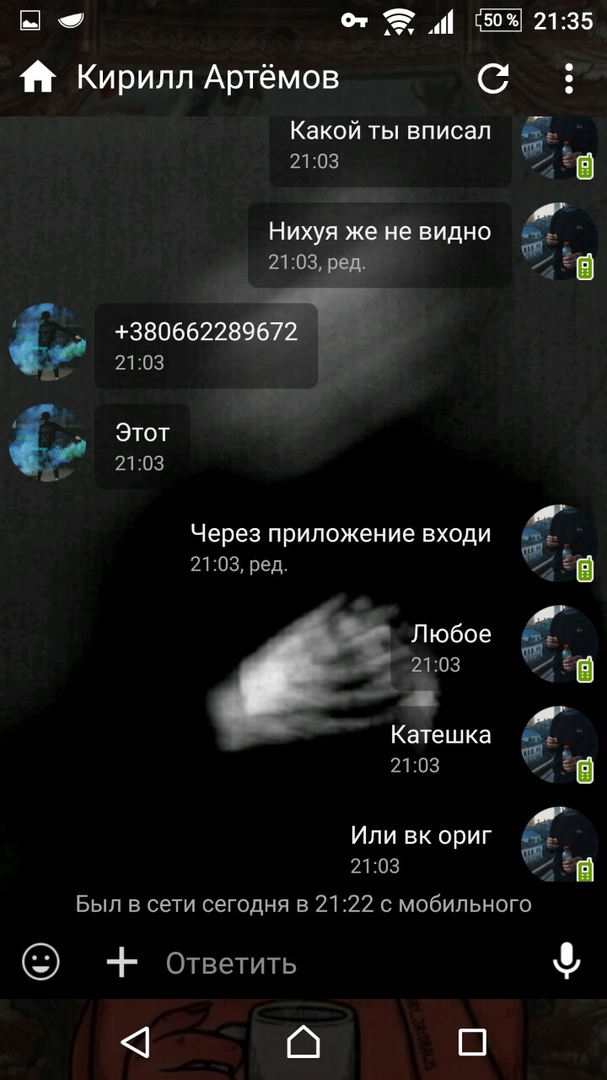Tap the +380662289672 message
Viewport: 607px width, 1080px height.
click(x=206, y=345)
